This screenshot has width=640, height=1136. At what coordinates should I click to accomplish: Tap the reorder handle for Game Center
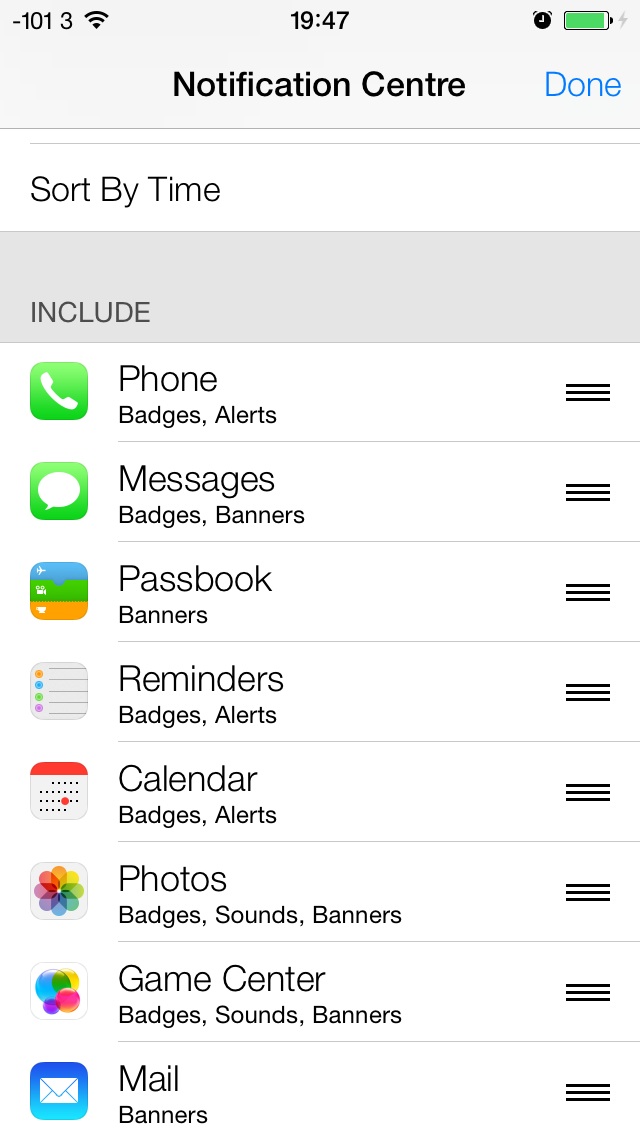(588, 992)
